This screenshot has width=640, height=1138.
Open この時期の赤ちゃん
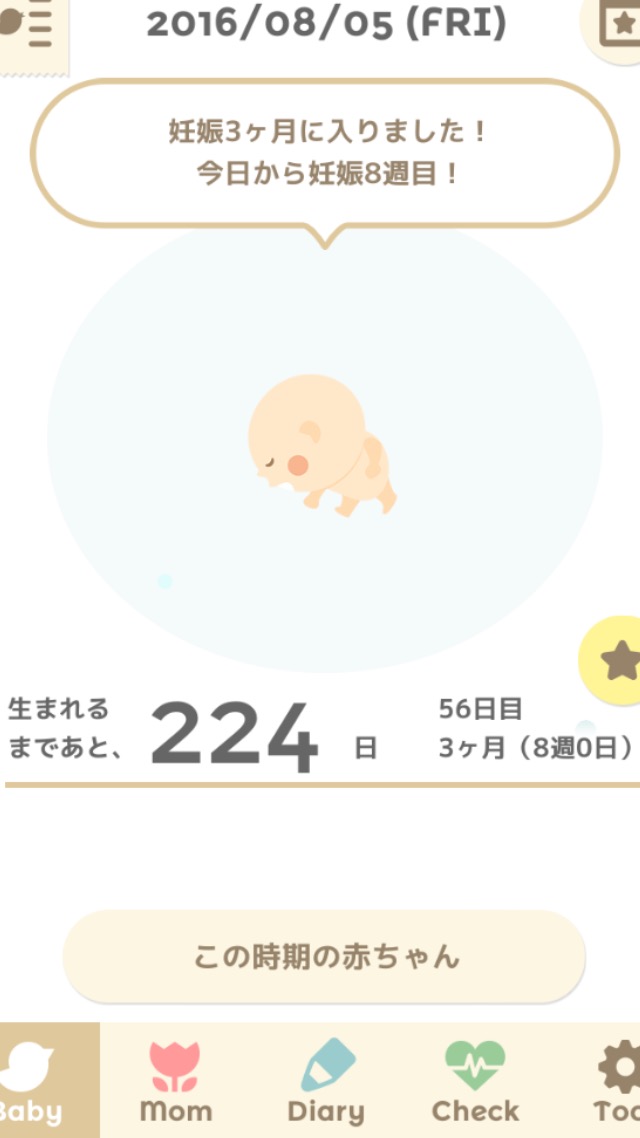tap(324, 957)
